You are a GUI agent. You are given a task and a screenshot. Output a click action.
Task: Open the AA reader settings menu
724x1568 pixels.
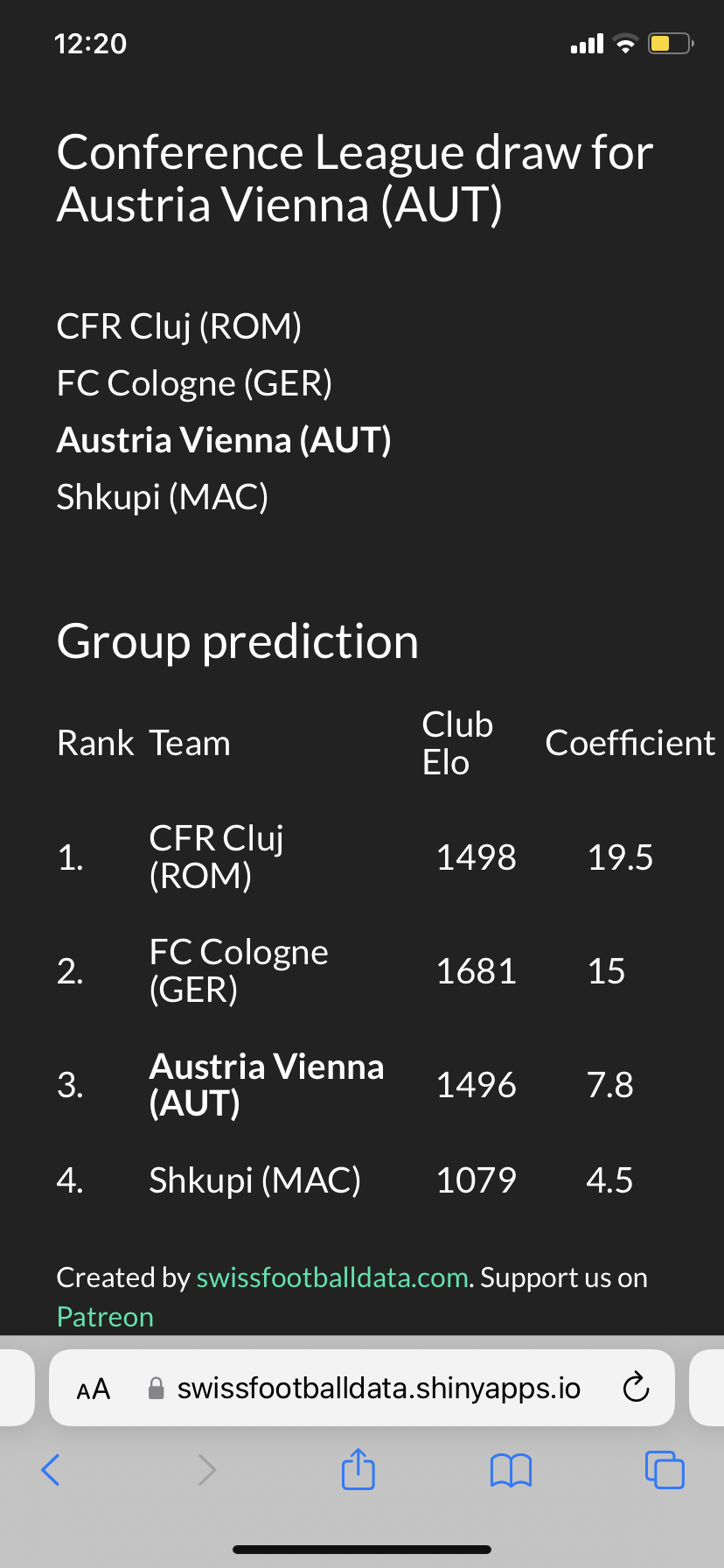[x=94, y=1389]
